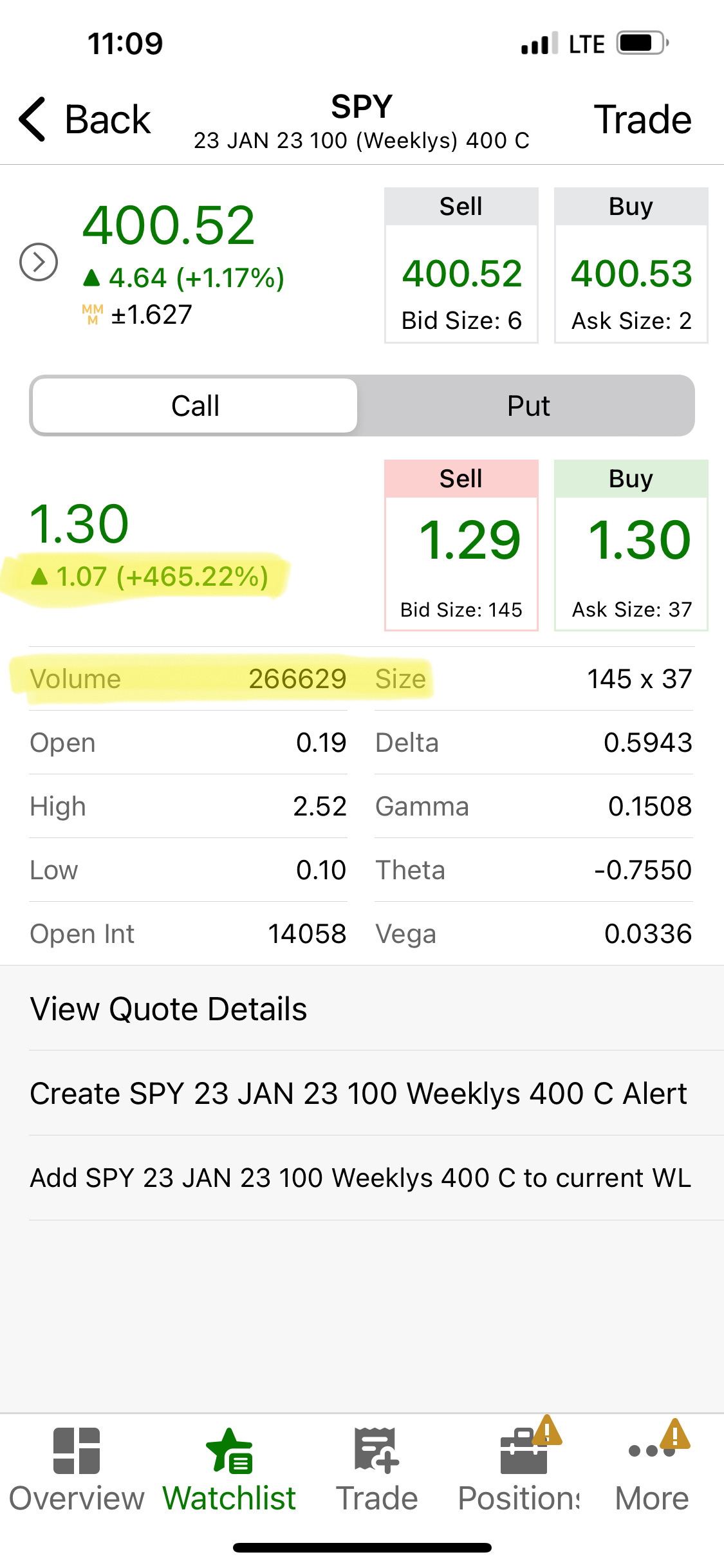Switch to the Put segment
Image resolution: width=724 pixels, height=1568 pixels.
(528, 406)
